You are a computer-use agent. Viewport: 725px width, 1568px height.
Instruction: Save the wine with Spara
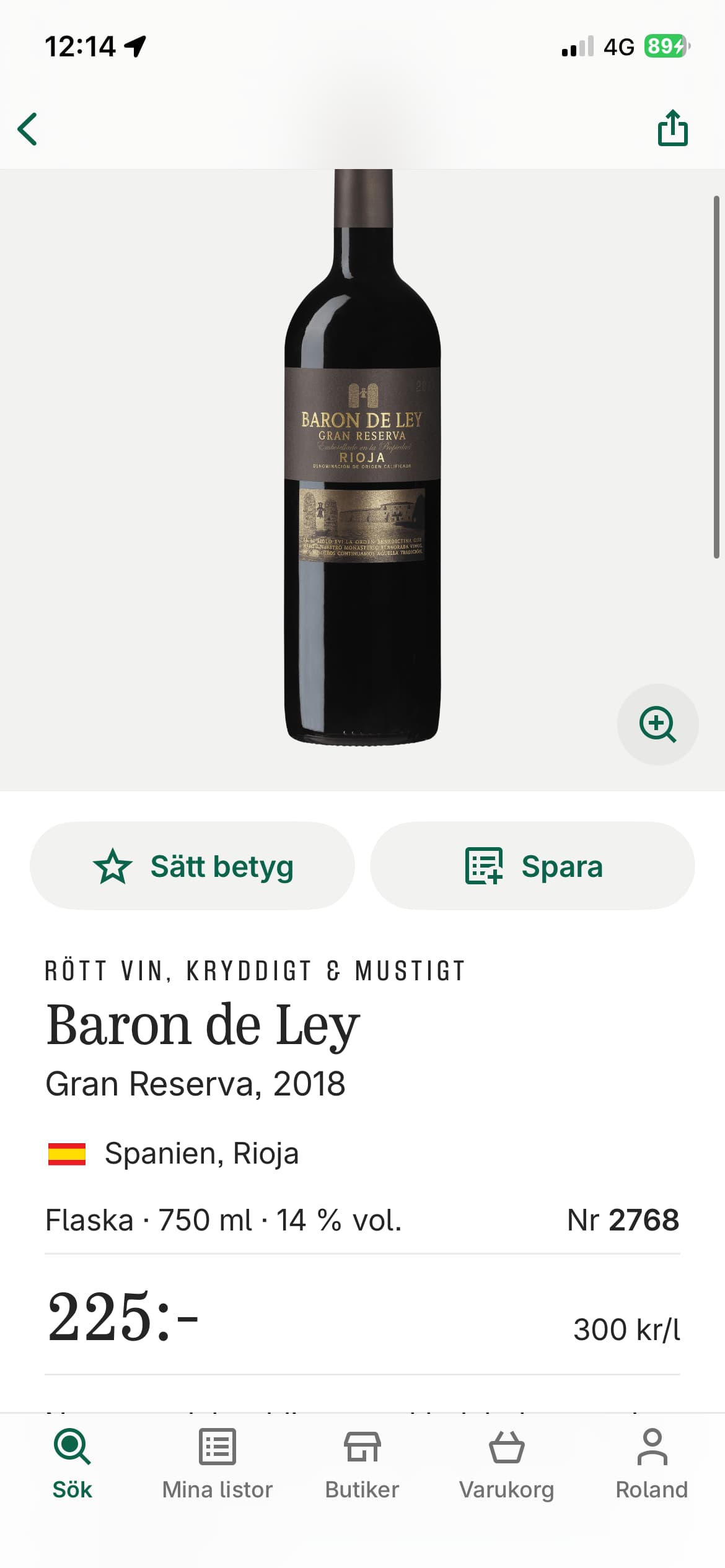click(x=532, y=866)
